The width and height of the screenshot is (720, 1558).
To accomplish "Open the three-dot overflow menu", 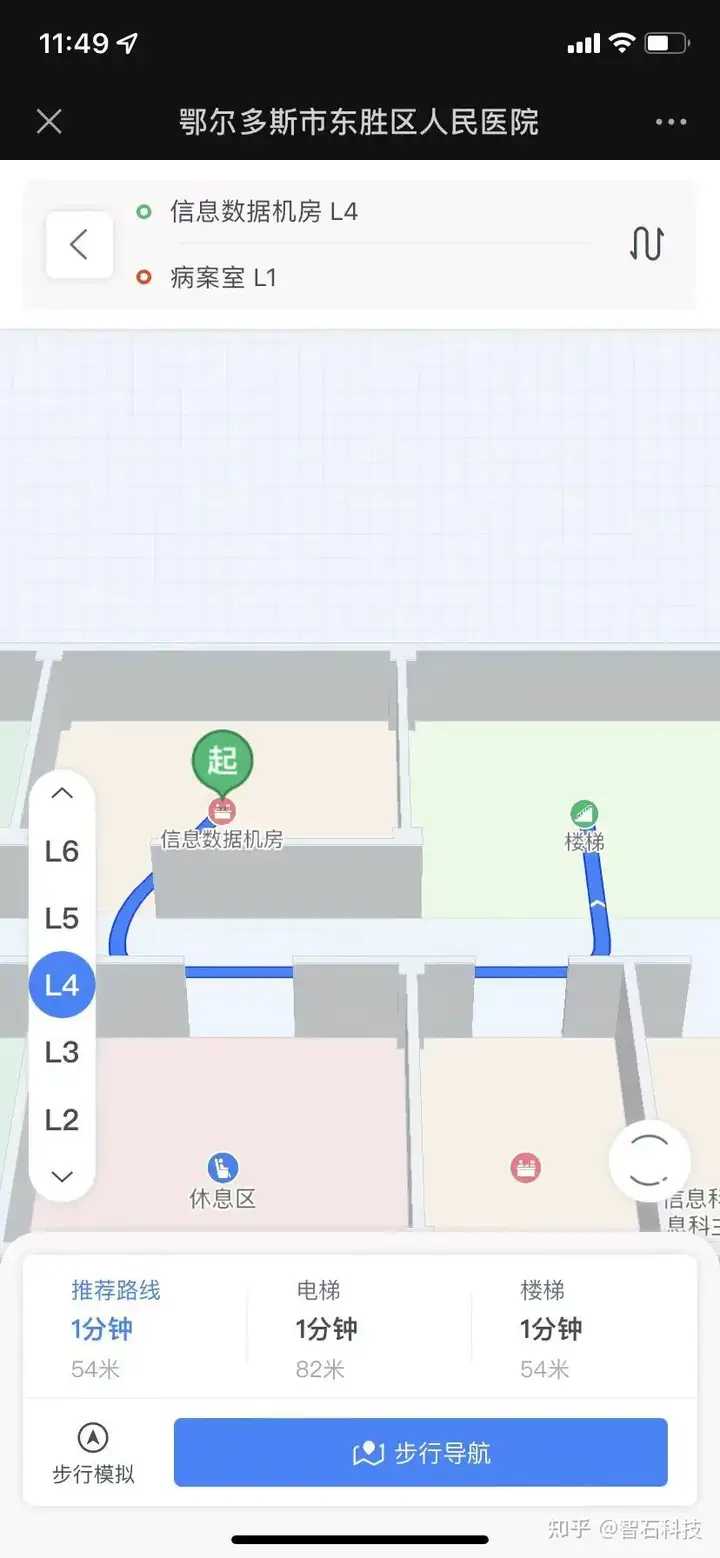I will (671, 122).
